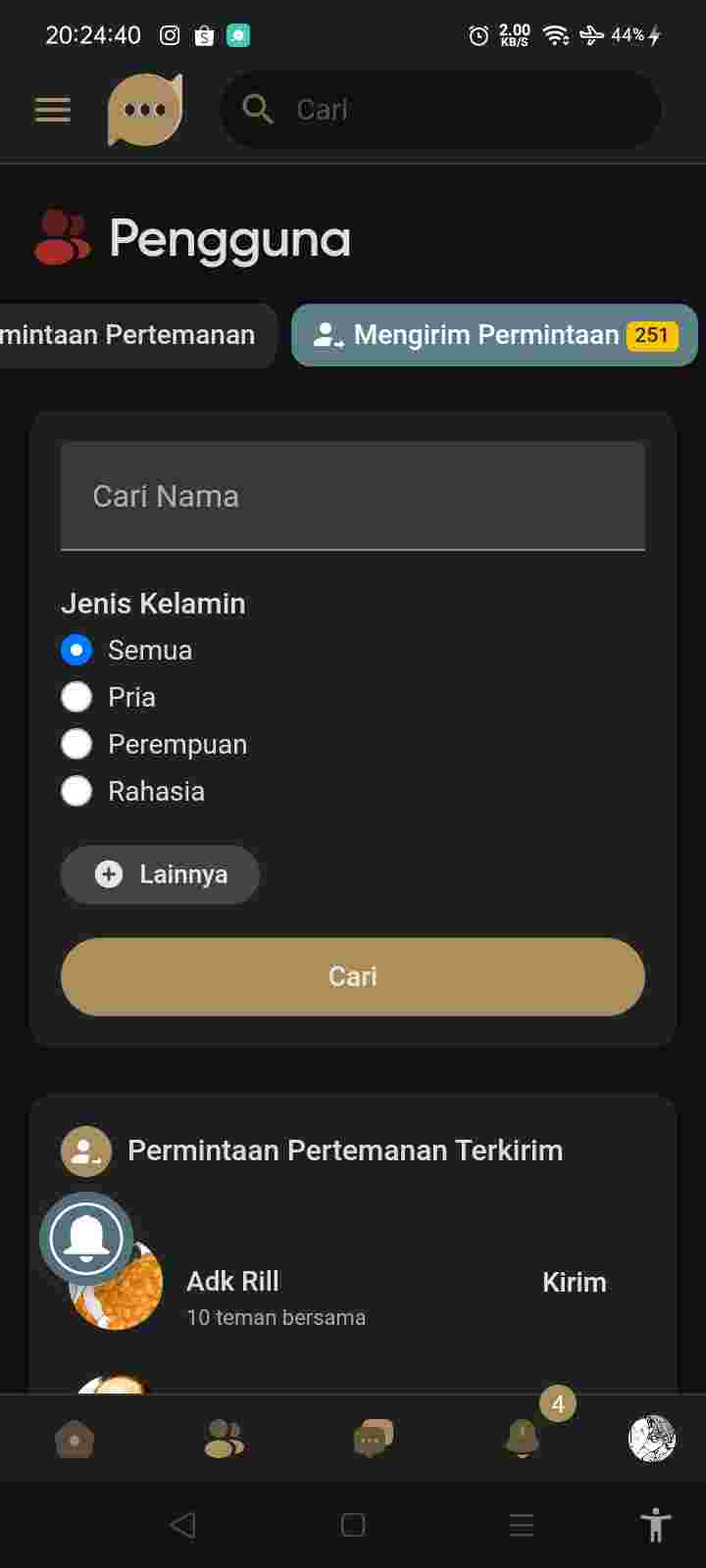Image resolution: width=706 pixels, height=1568 pixels.
Task: Tap the system back button
Action: 182,1525
